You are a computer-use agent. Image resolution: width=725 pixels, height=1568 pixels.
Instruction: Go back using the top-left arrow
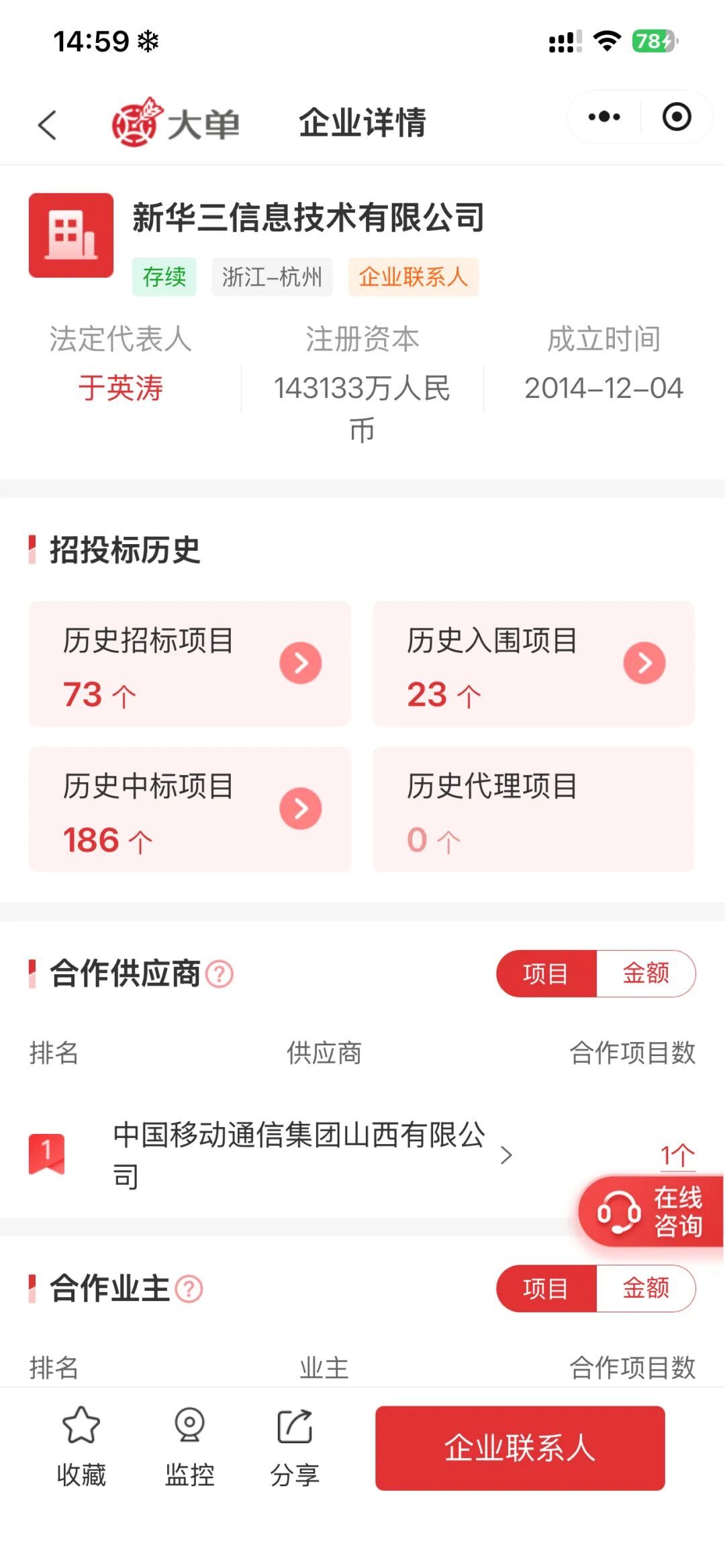(47, 125)
